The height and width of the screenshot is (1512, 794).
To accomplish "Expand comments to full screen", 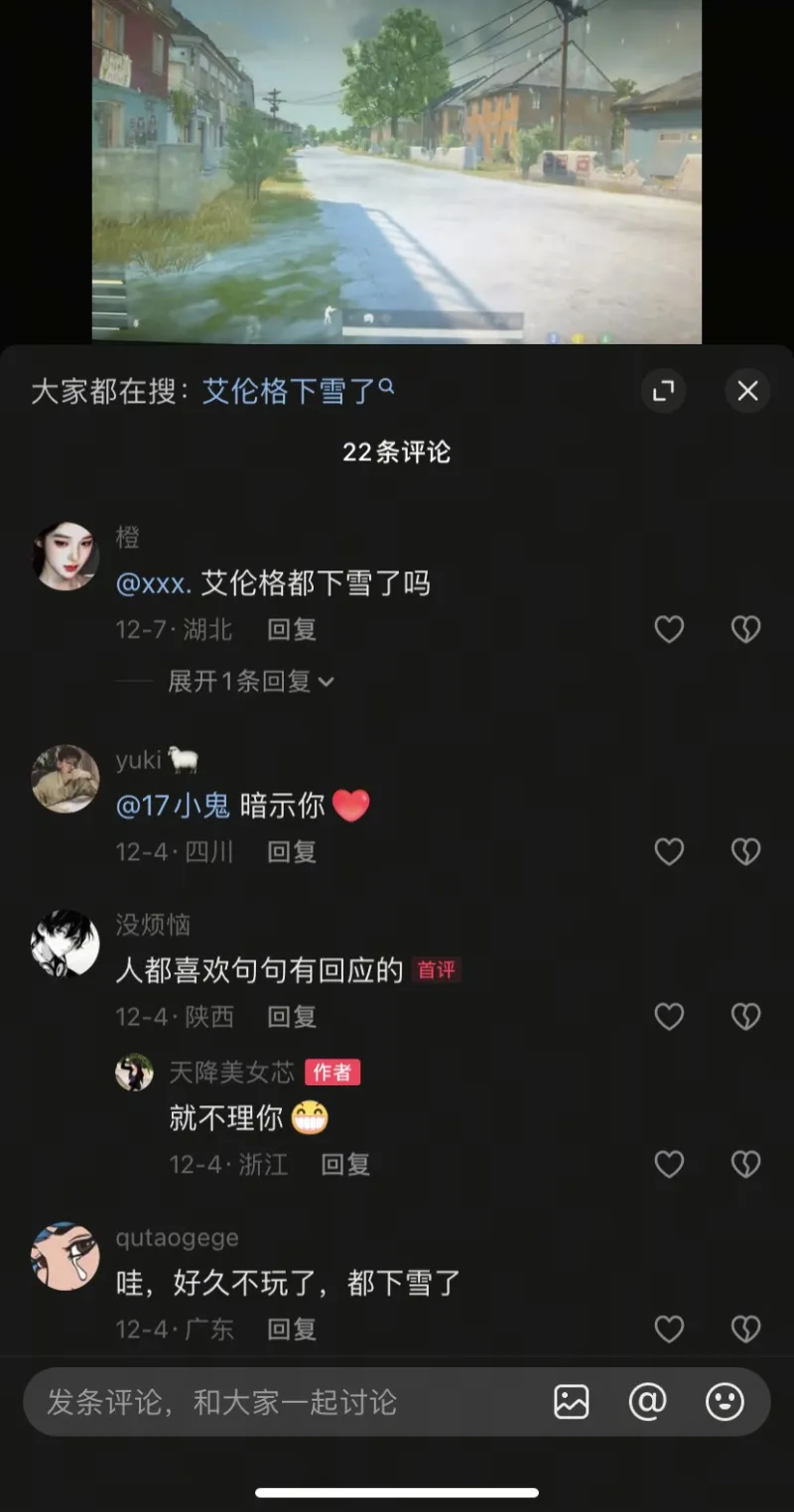I will point(663,391).
